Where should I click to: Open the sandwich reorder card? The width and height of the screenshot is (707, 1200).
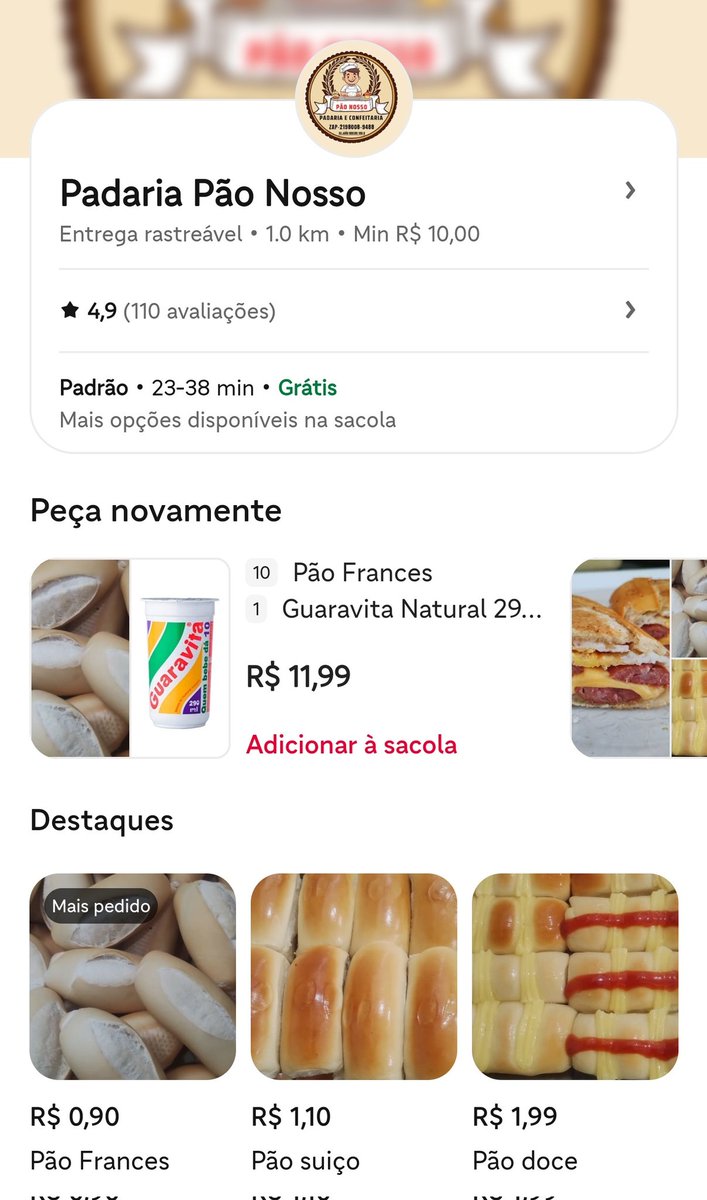pos(638,658)
